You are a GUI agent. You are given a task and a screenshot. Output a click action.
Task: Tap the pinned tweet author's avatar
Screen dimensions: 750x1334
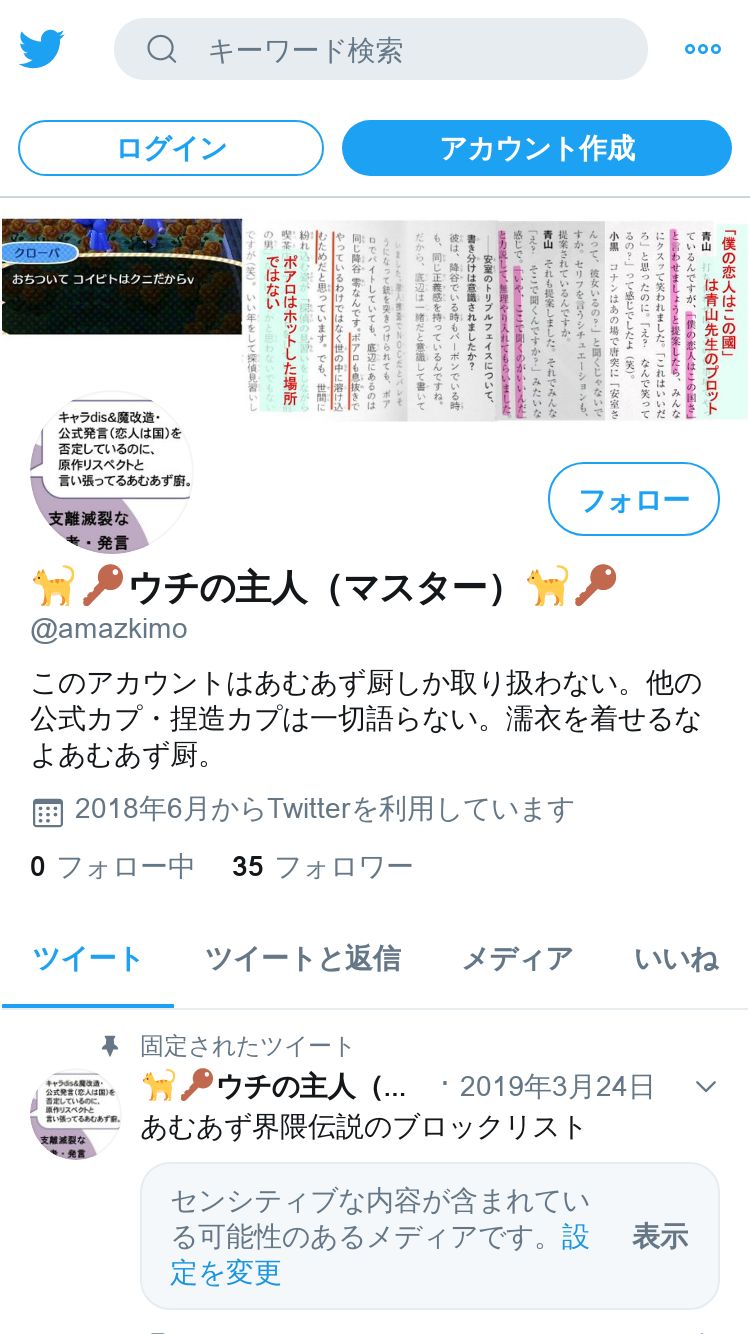(x=76, y=1114)
